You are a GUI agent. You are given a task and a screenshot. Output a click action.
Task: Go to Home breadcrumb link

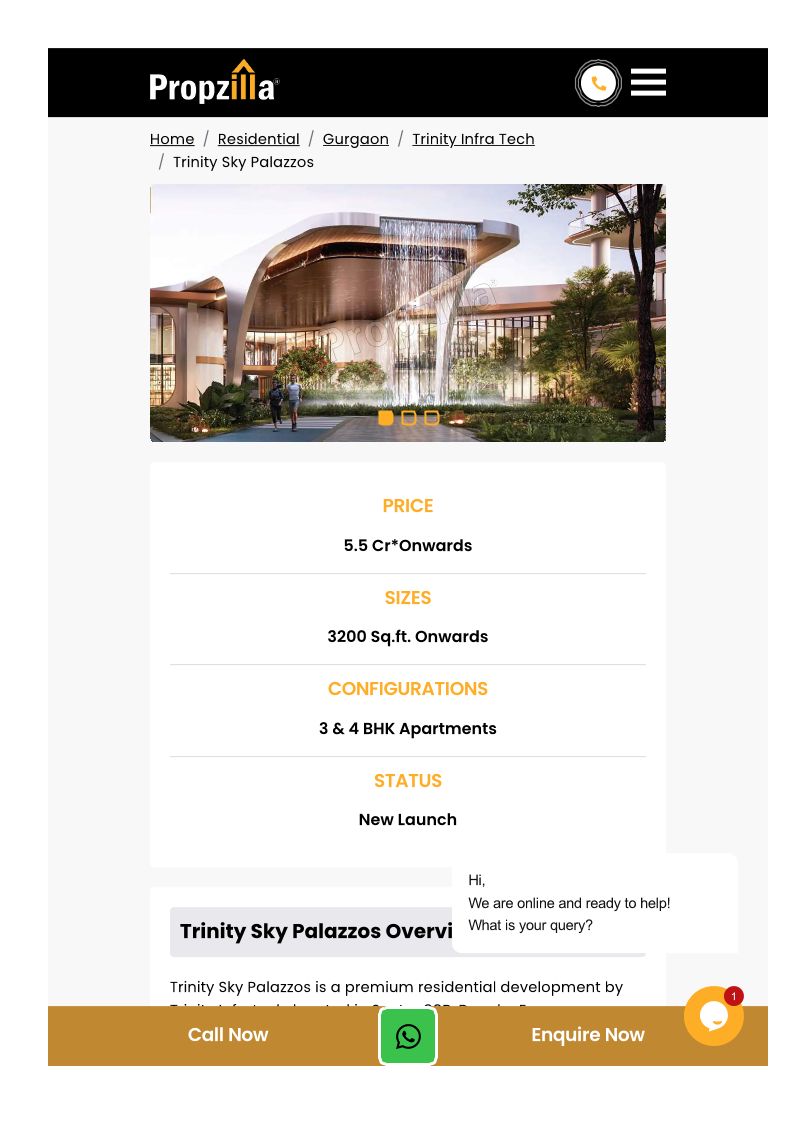pos(172,139)
